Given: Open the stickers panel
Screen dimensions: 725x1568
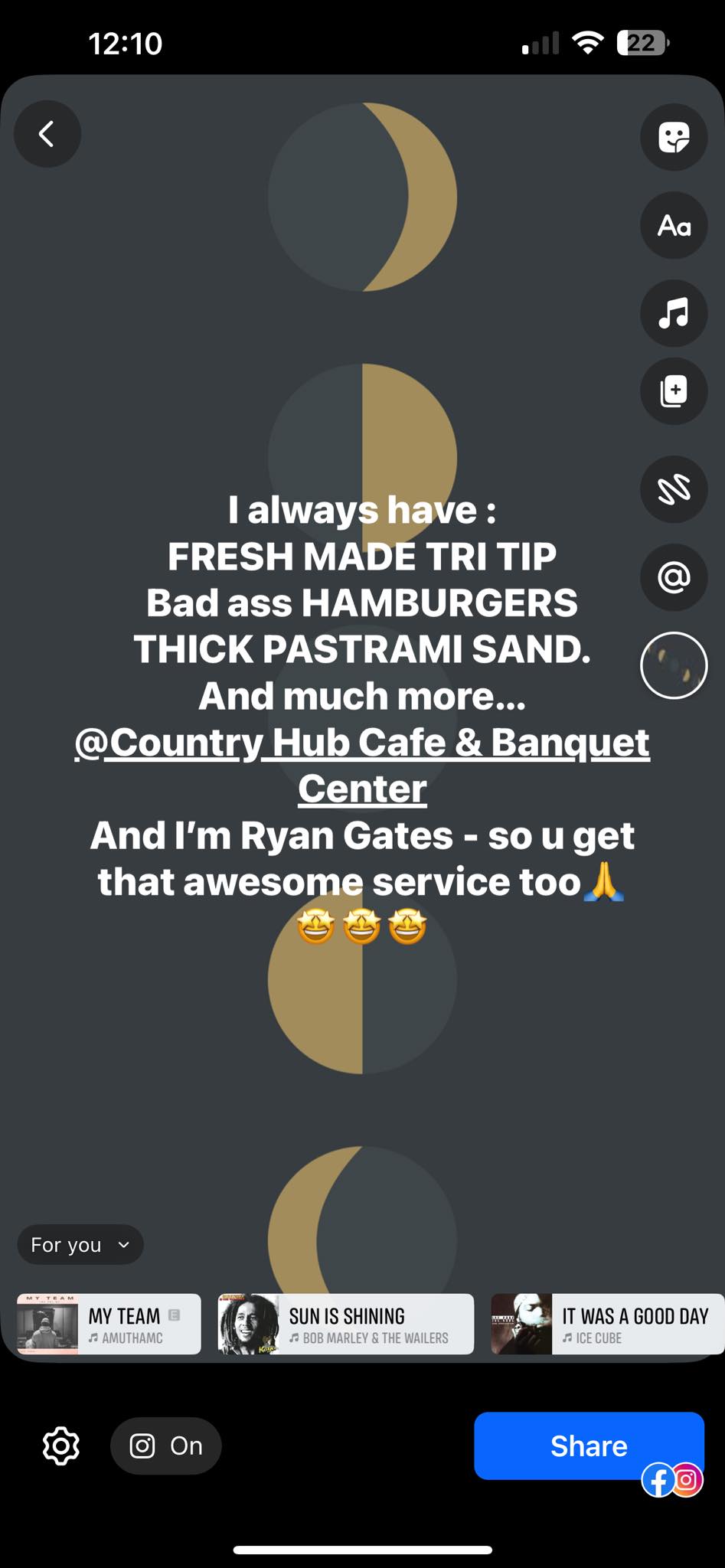Looking at the screenshot, I should (674, 137).
